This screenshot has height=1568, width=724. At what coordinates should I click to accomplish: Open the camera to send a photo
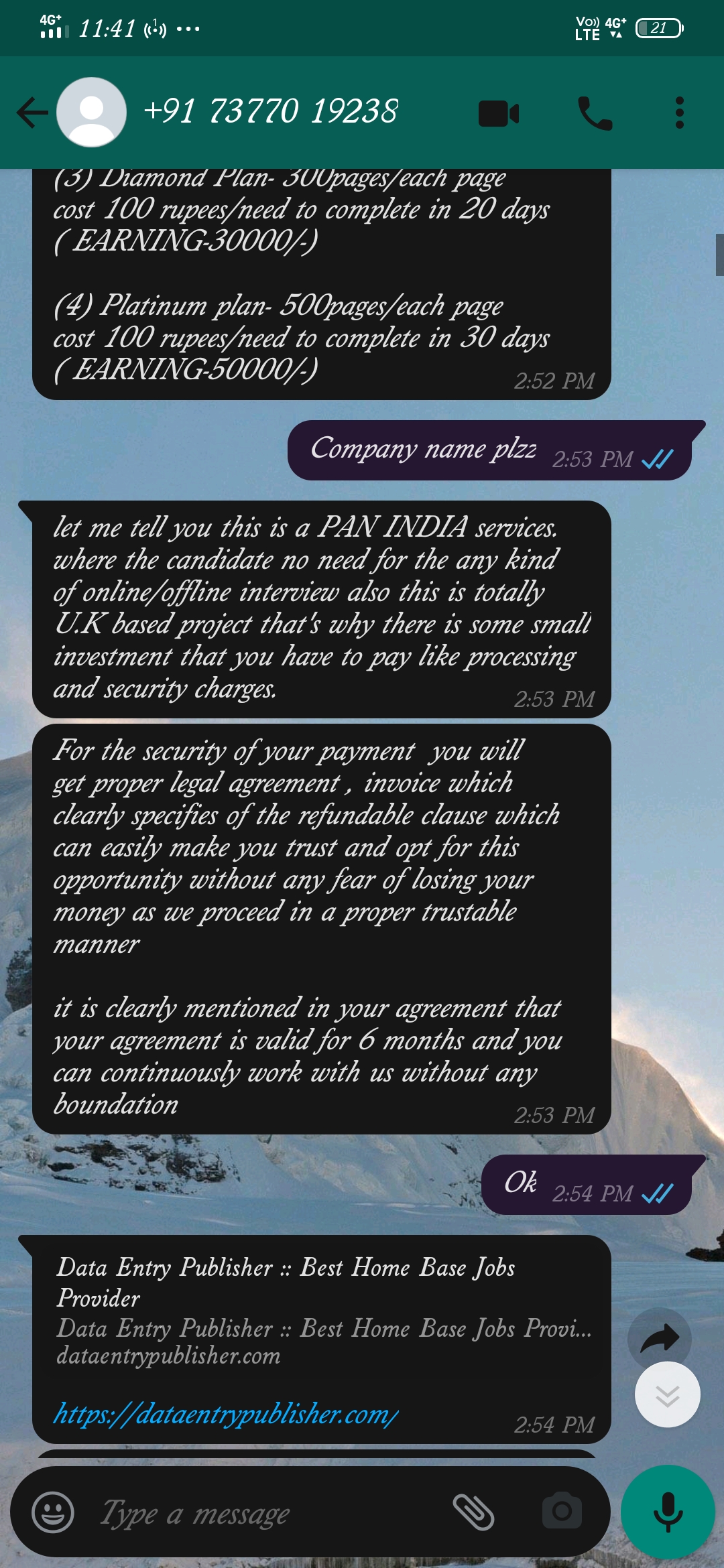click(x=562, y=1511)
